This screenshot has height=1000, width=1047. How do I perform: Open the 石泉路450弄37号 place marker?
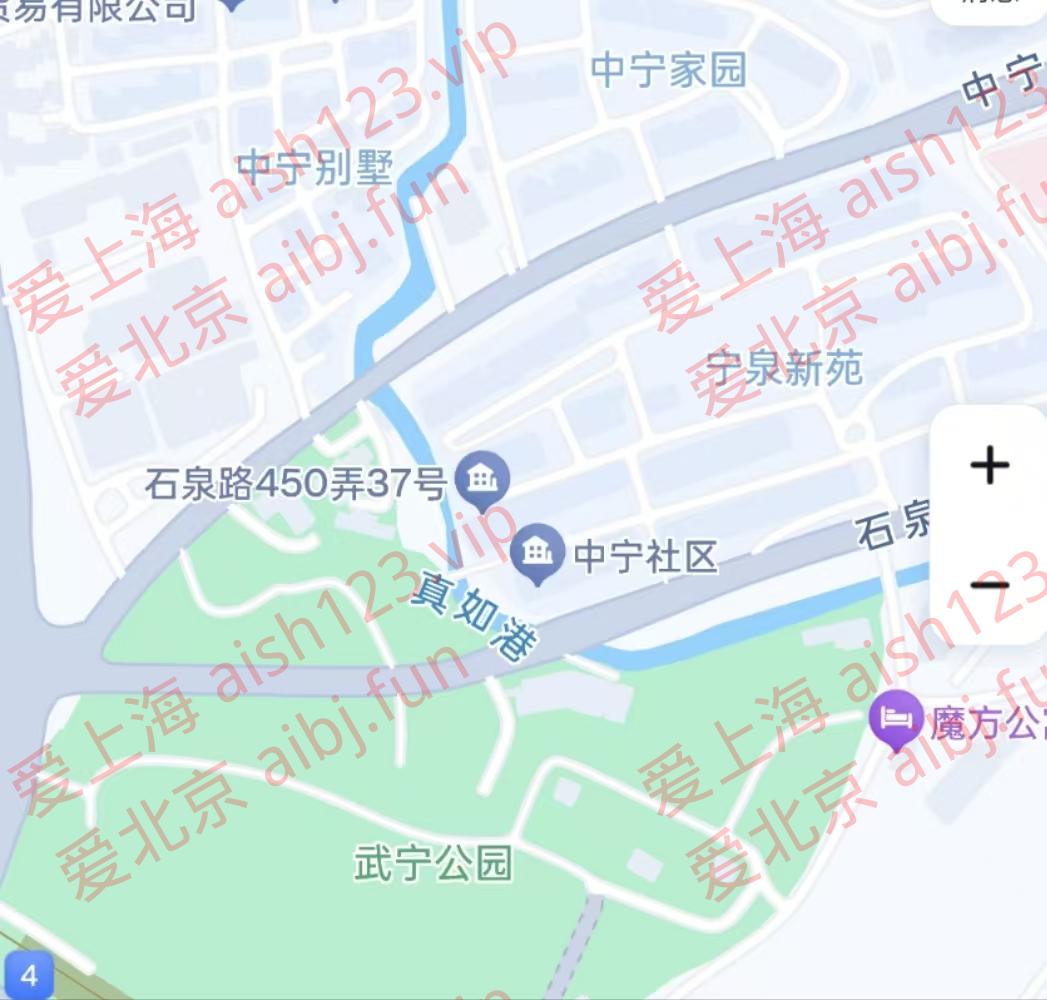[483, 480]
